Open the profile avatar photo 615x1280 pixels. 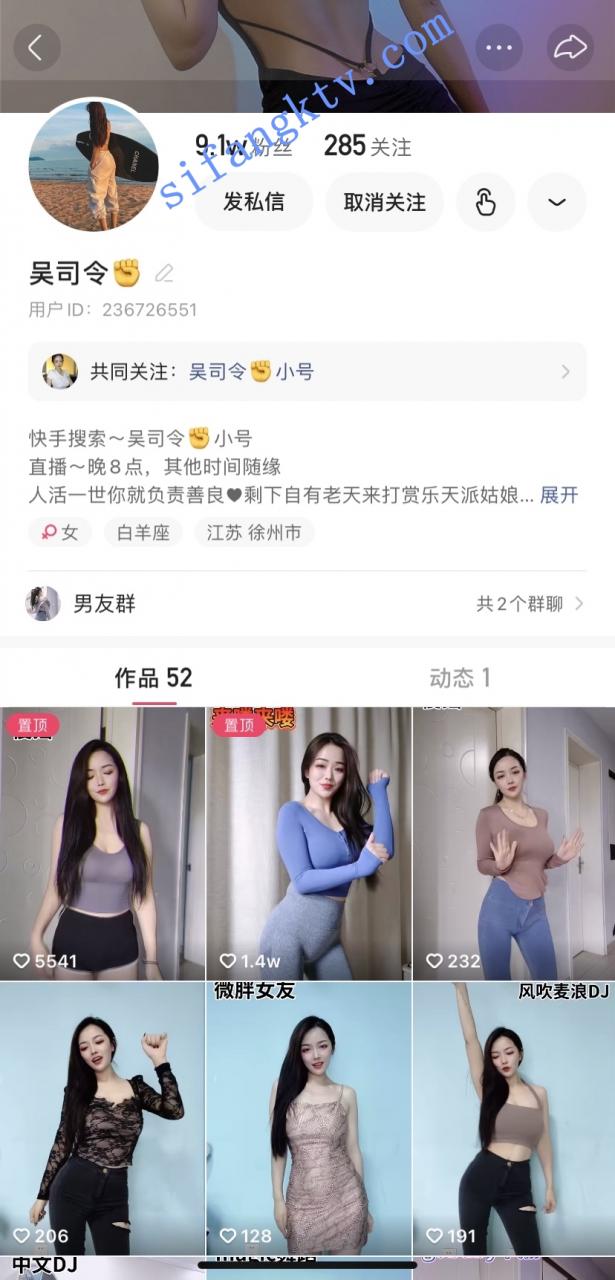pos(94,166)
